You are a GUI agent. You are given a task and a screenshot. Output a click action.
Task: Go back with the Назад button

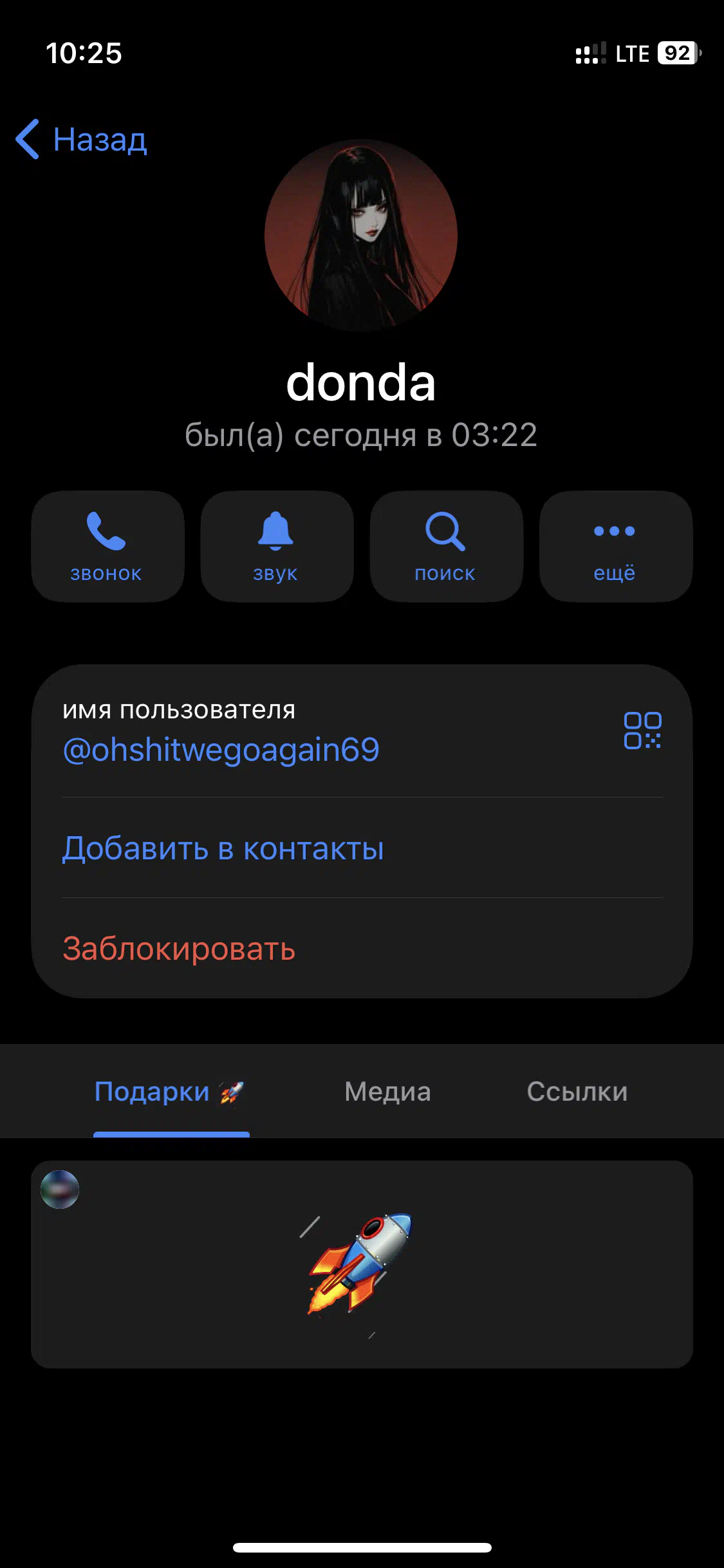tap(82, 139)
